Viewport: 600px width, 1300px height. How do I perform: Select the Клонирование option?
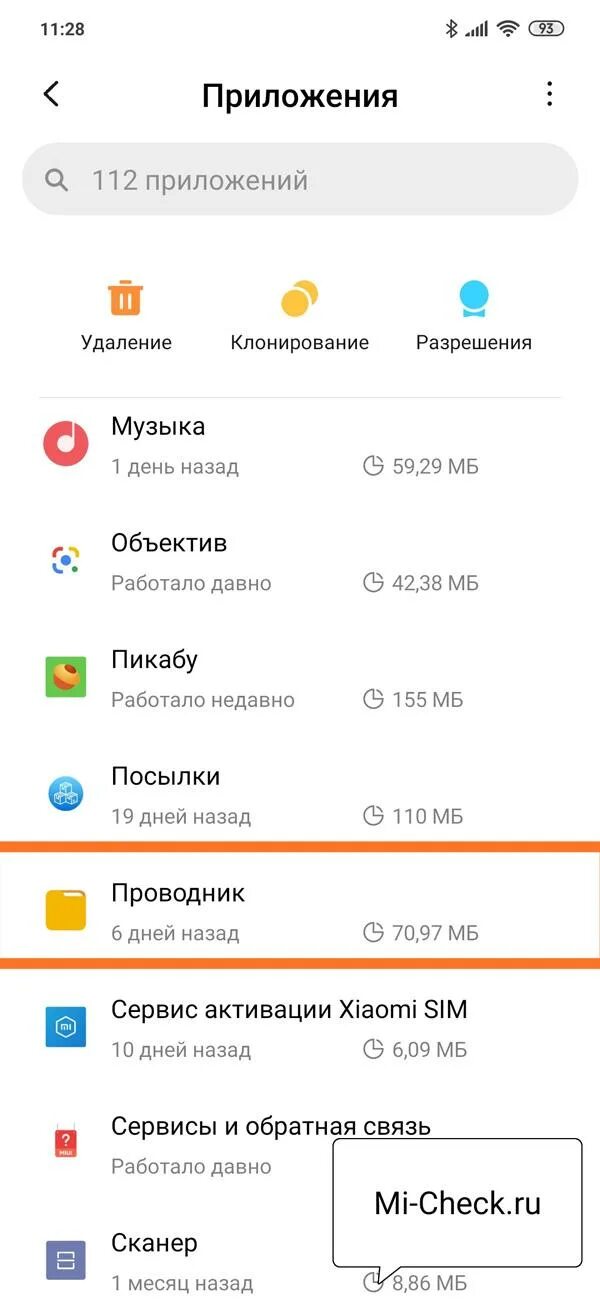pos(300,315)
